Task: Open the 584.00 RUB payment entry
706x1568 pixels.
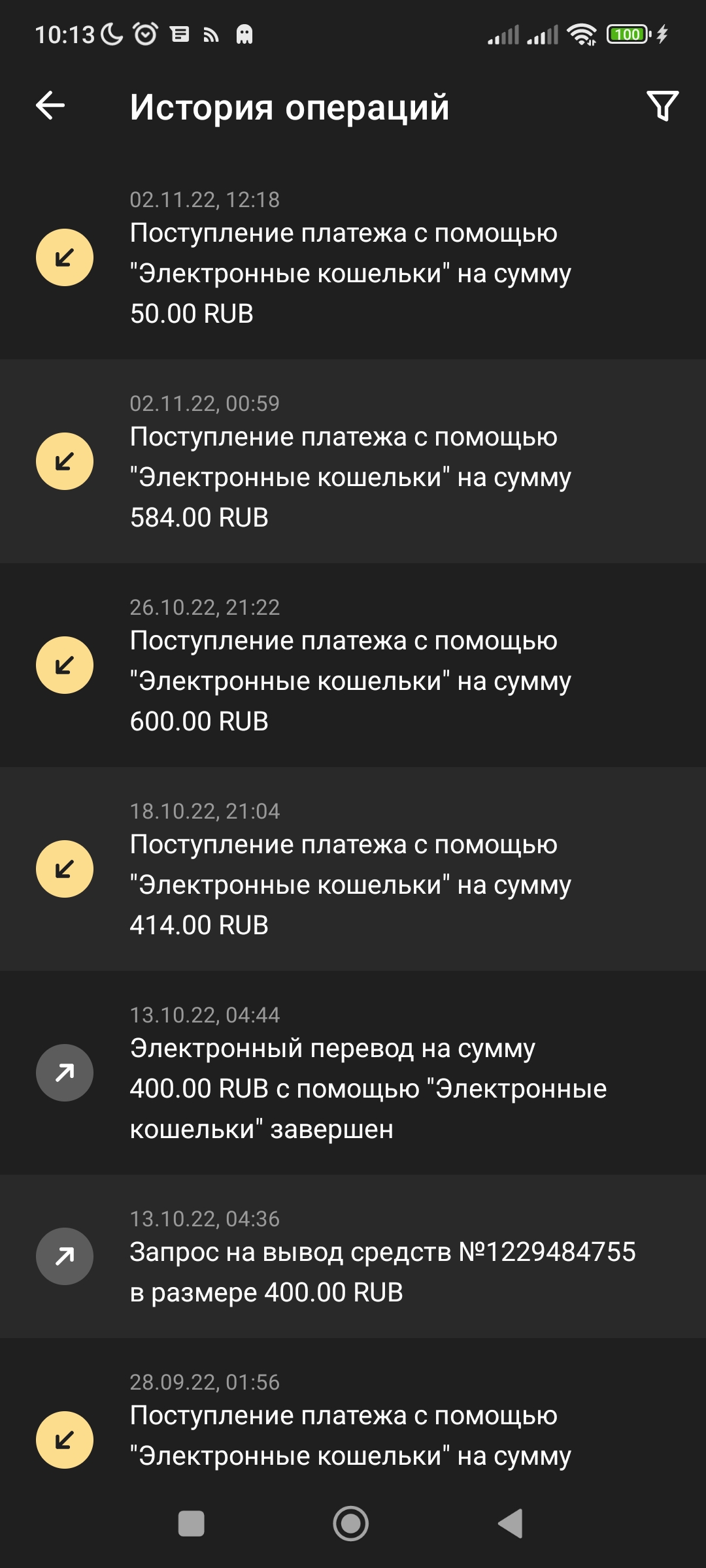Action: (x=353, y=462)
